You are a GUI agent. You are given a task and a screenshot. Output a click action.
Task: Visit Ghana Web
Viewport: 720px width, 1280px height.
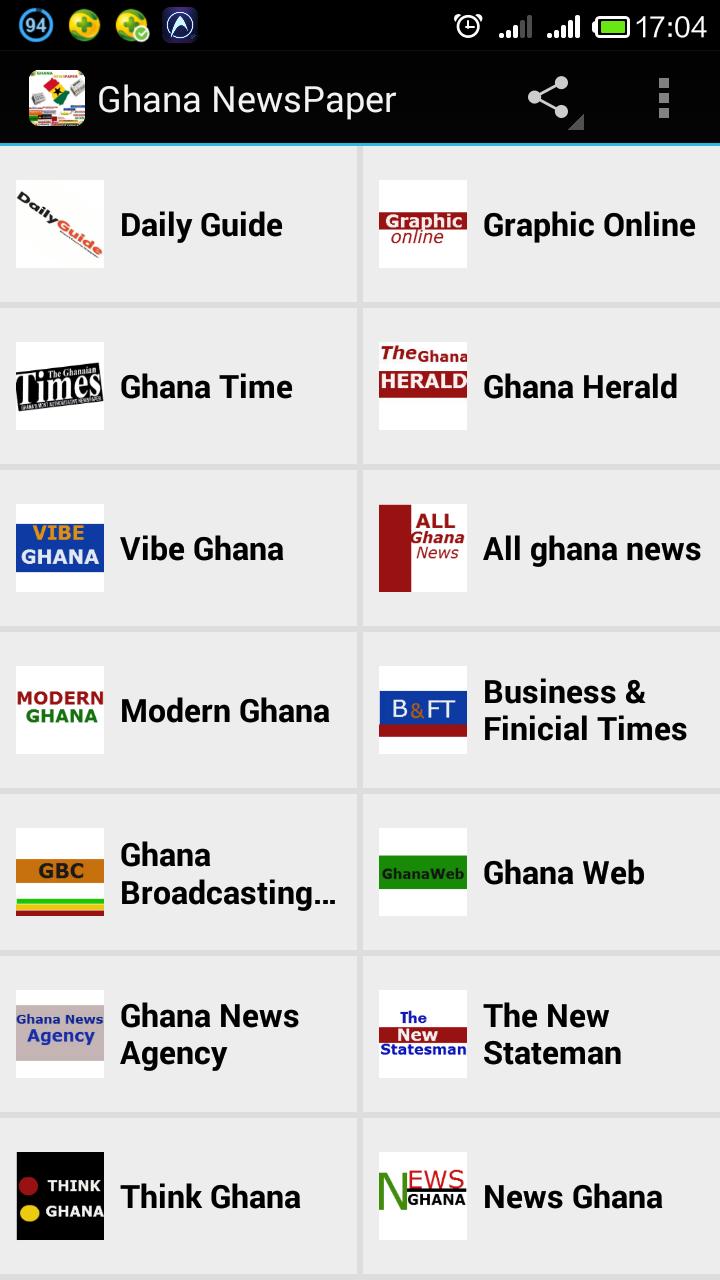(541, 873)
